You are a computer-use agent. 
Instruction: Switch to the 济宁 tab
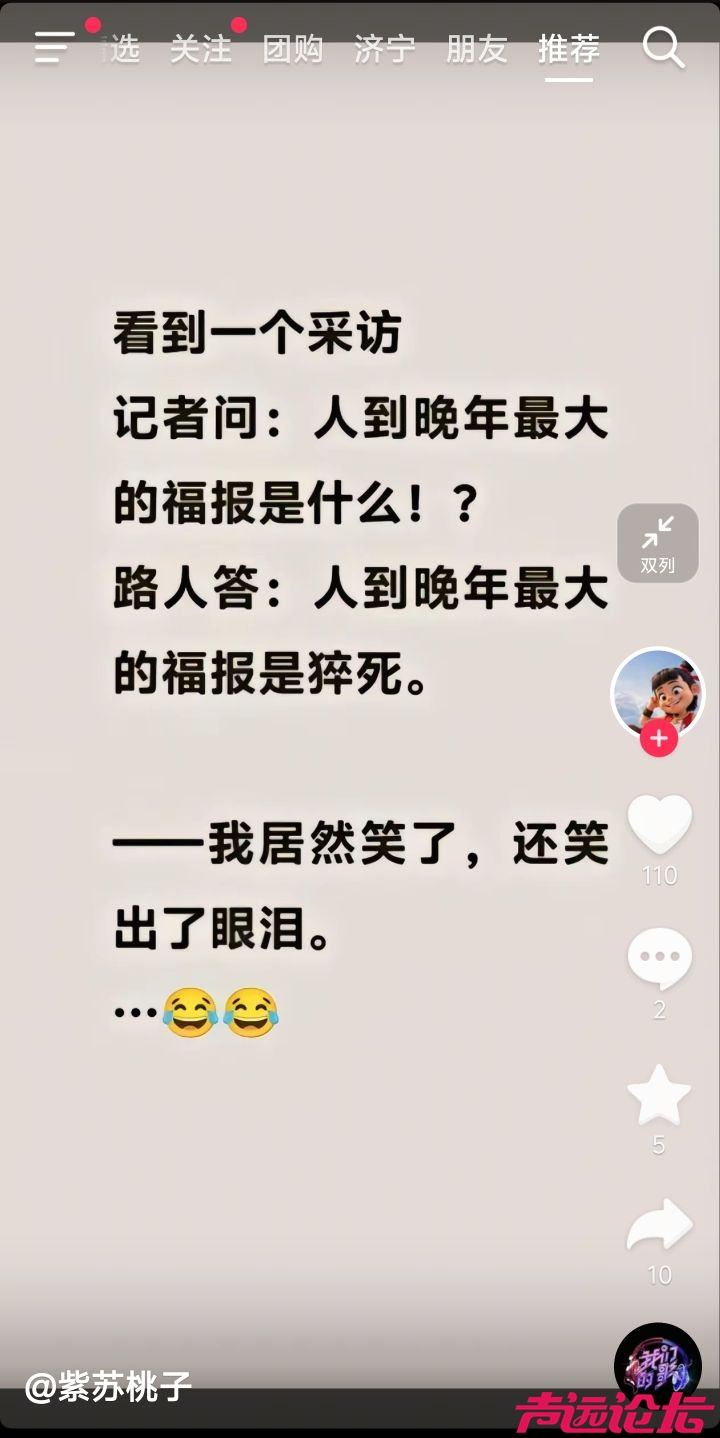coord(384,48)
